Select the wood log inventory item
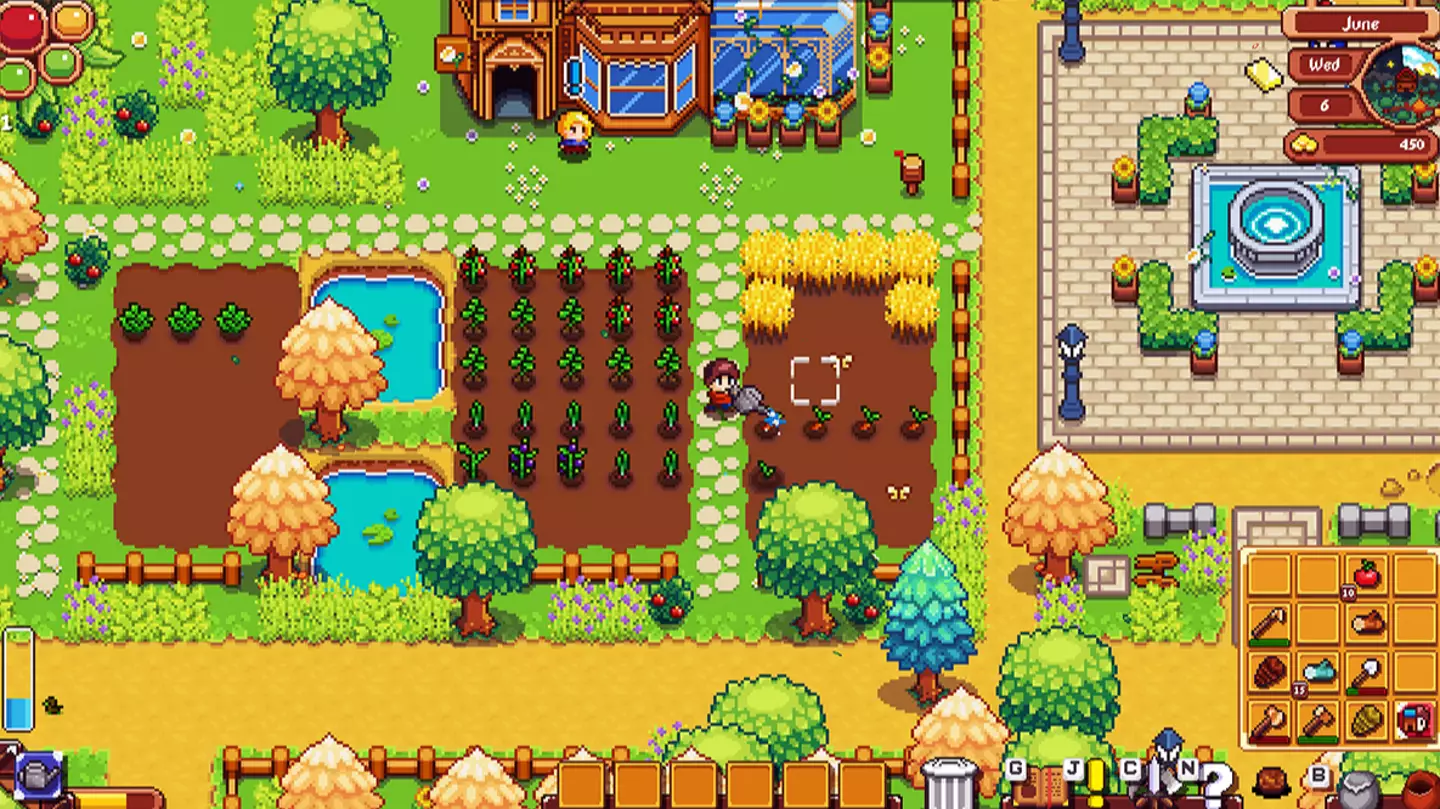Image resolution: width=1440 pixels, height=809 pixels. coord(1366,623)
